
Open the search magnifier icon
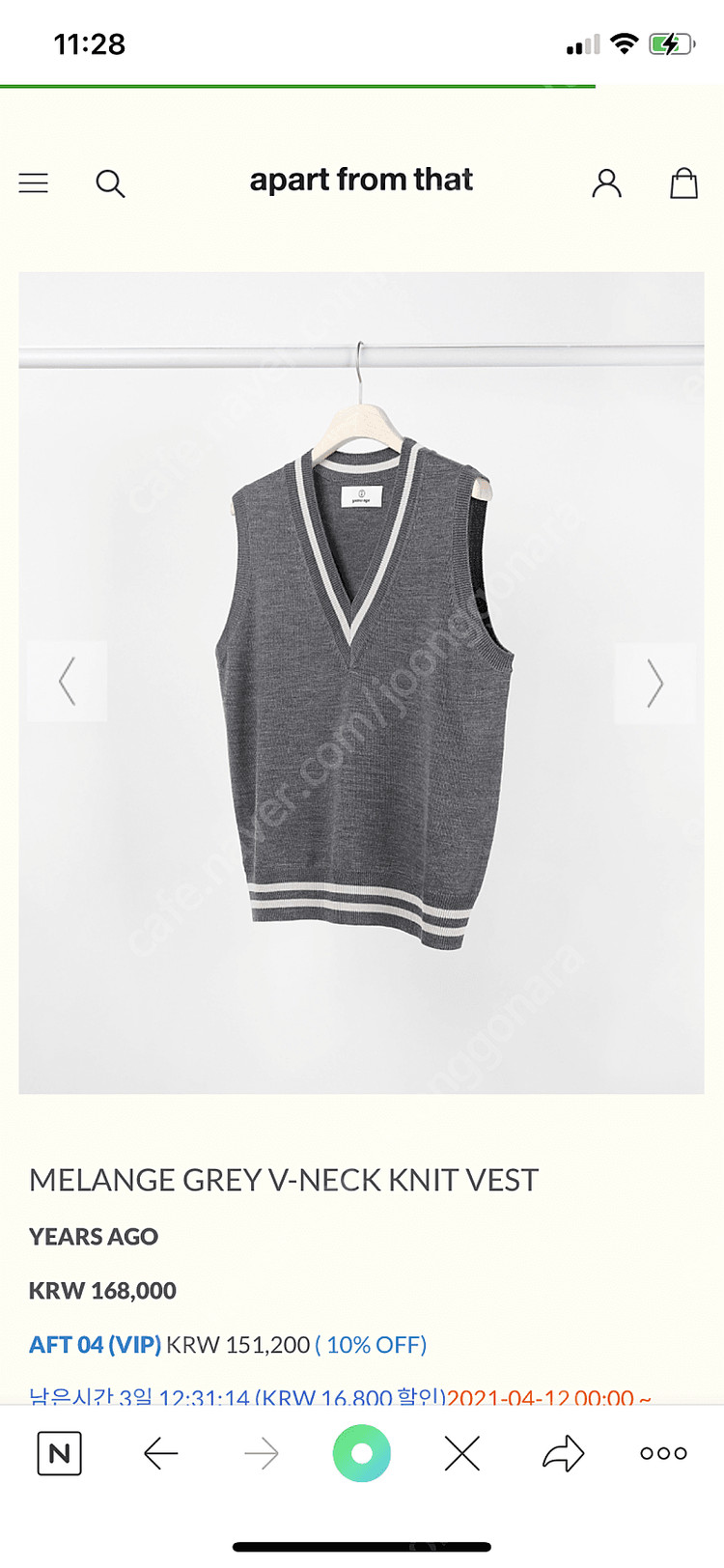pos(110,183)
